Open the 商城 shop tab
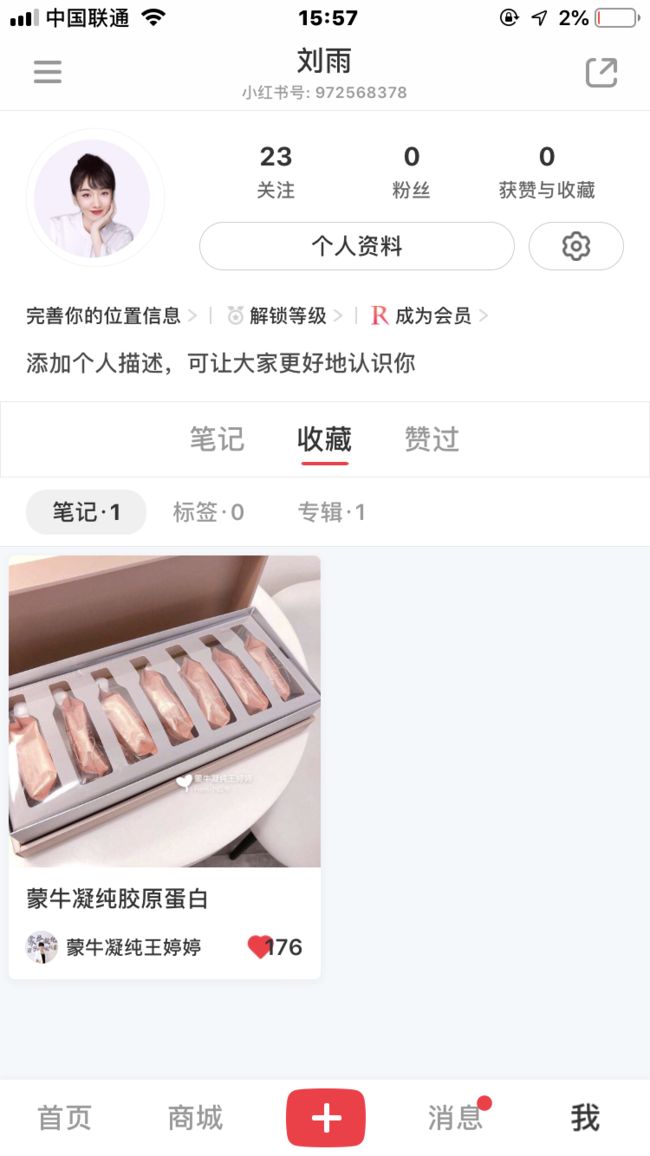 [195, 1118]
